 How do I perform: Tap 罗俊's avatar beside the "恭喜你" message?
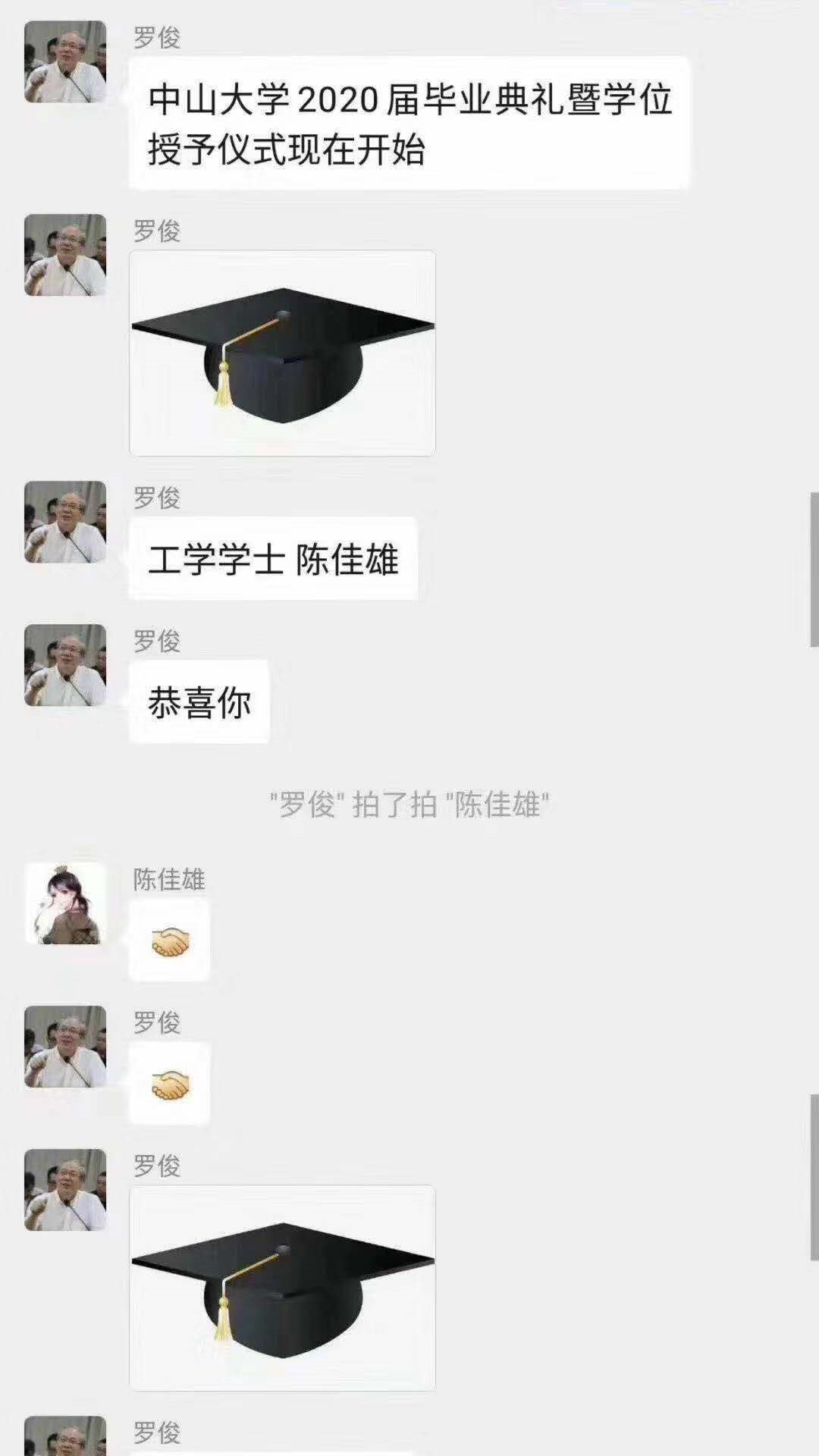pyautogui.click(x=65, y=665)
